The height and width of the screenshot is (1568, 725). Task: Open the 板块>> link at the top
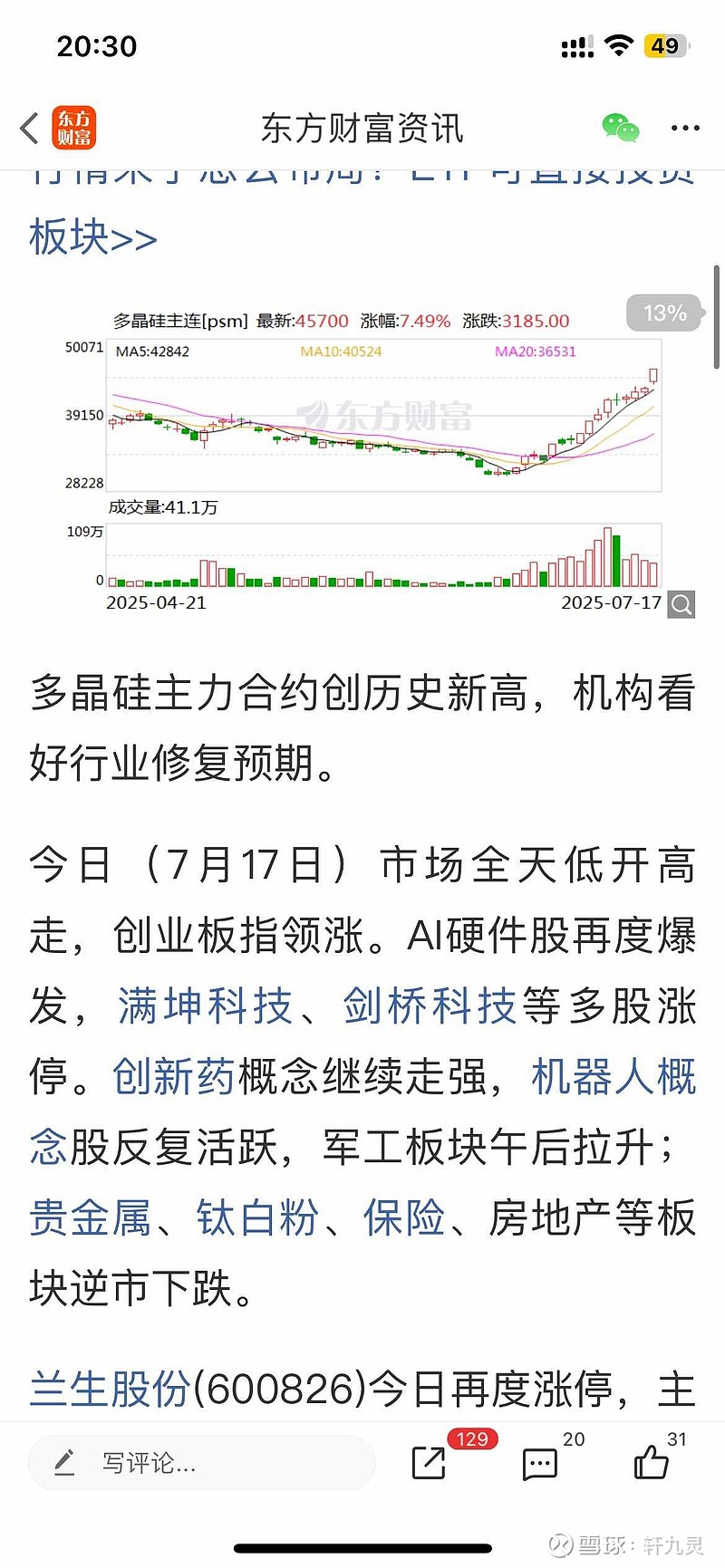pyautogui.click(x=92, y=237)
